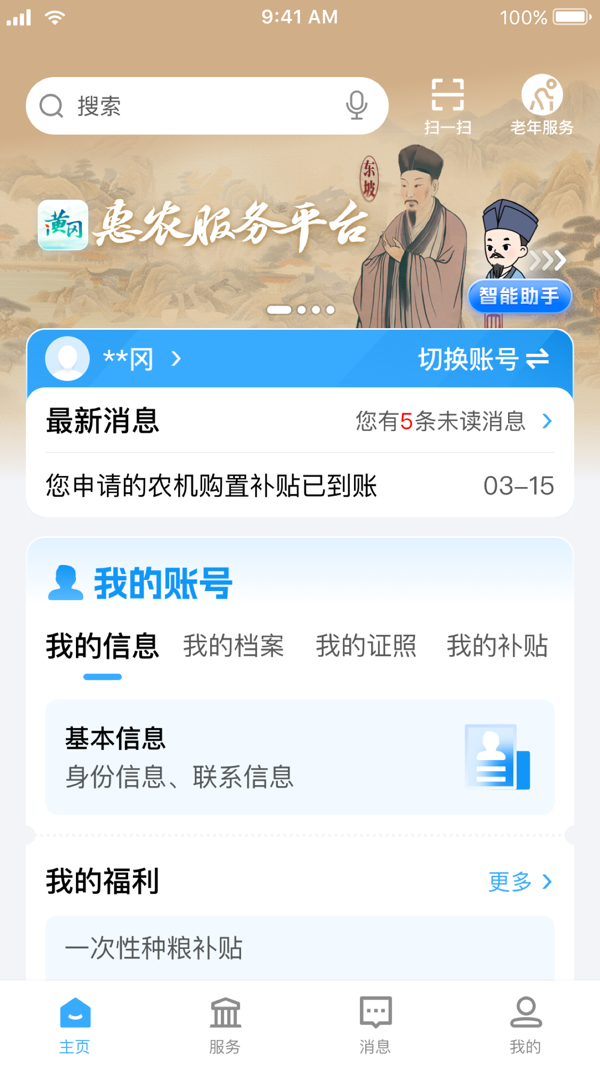Open 老年服务 mode

pos(542,106)
